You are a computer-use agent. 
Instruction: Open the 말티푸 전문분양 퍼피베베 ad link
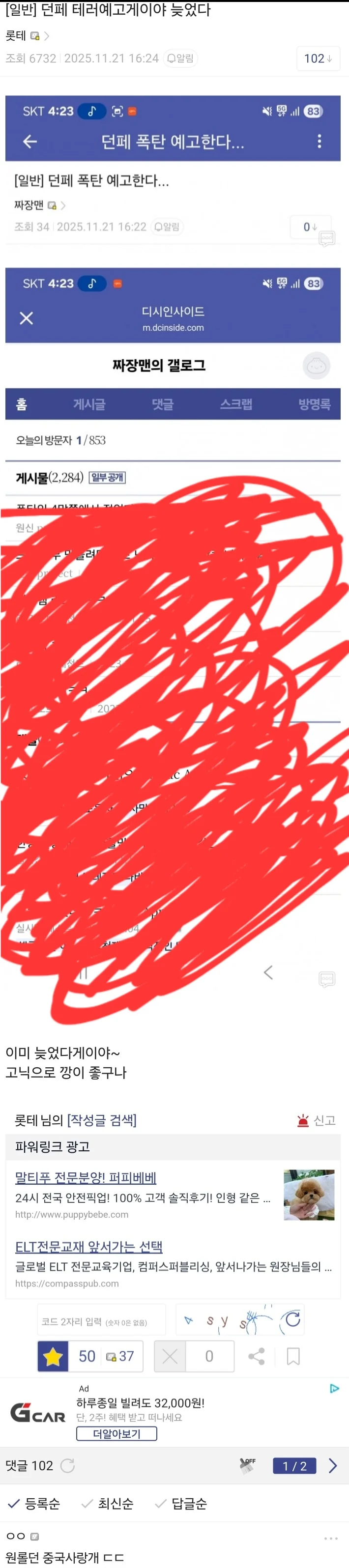point(86,1178)
